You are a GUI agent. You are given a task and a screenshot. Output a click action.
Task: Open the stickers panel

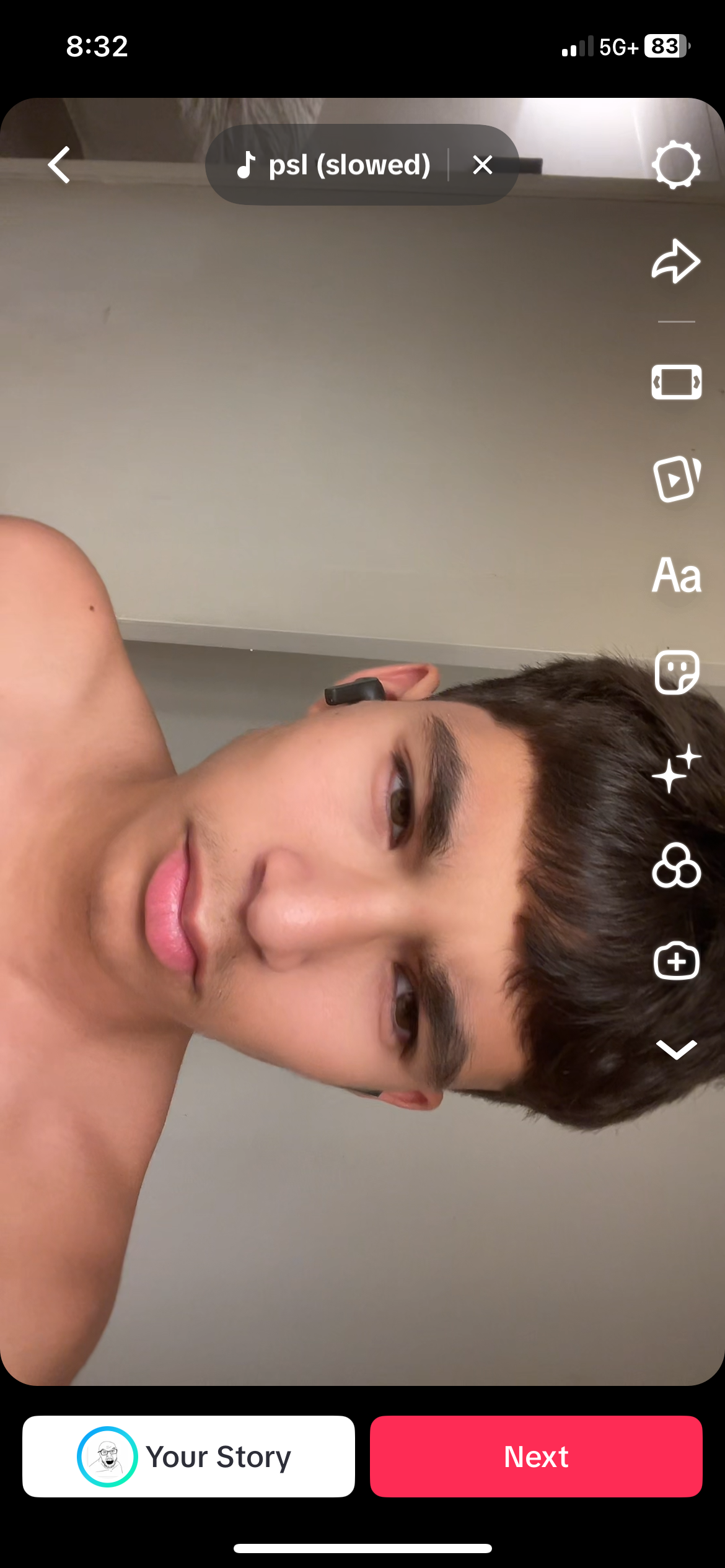coord(676,672)
